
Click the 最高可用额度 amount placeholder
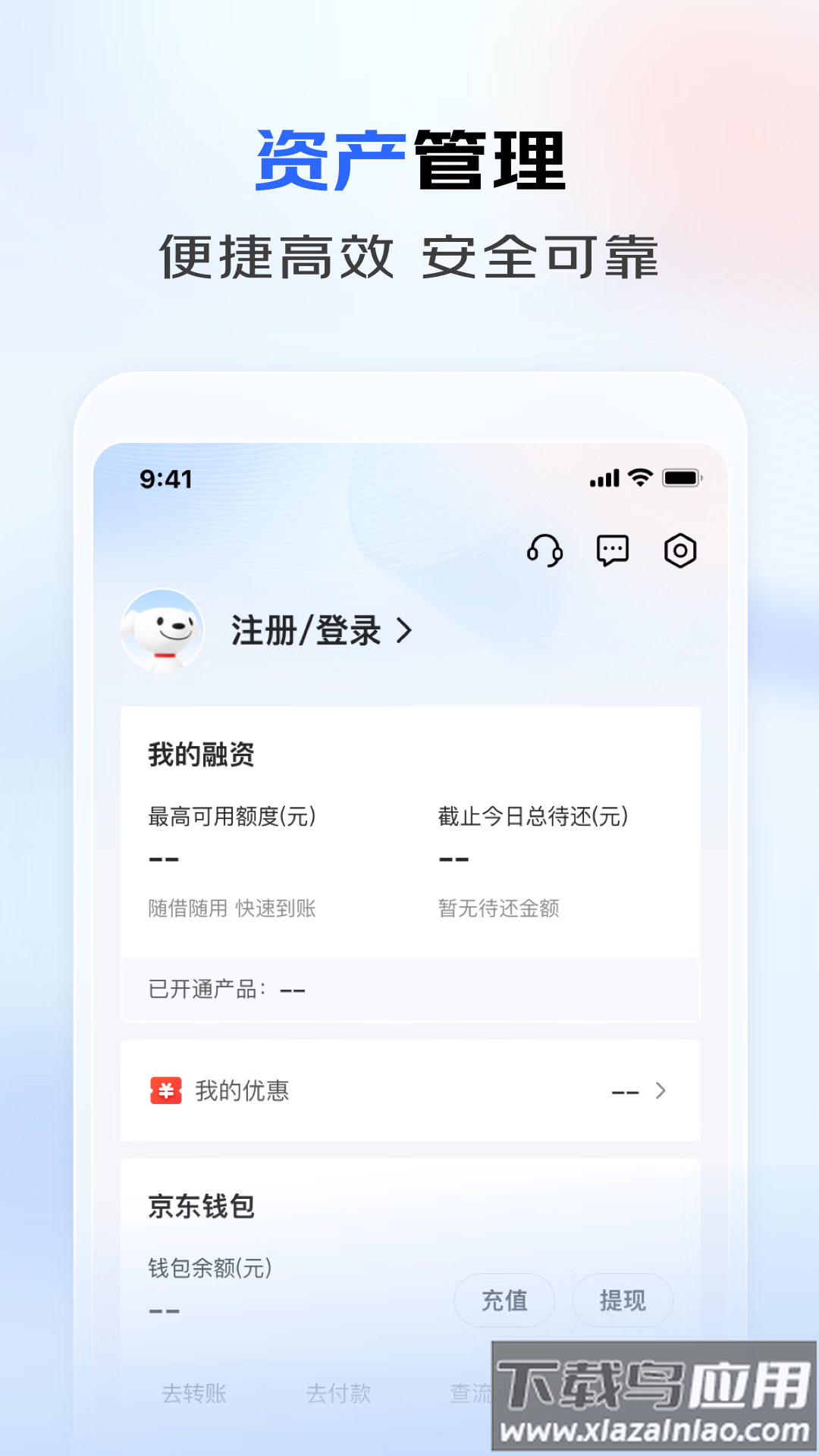point(162,857)
